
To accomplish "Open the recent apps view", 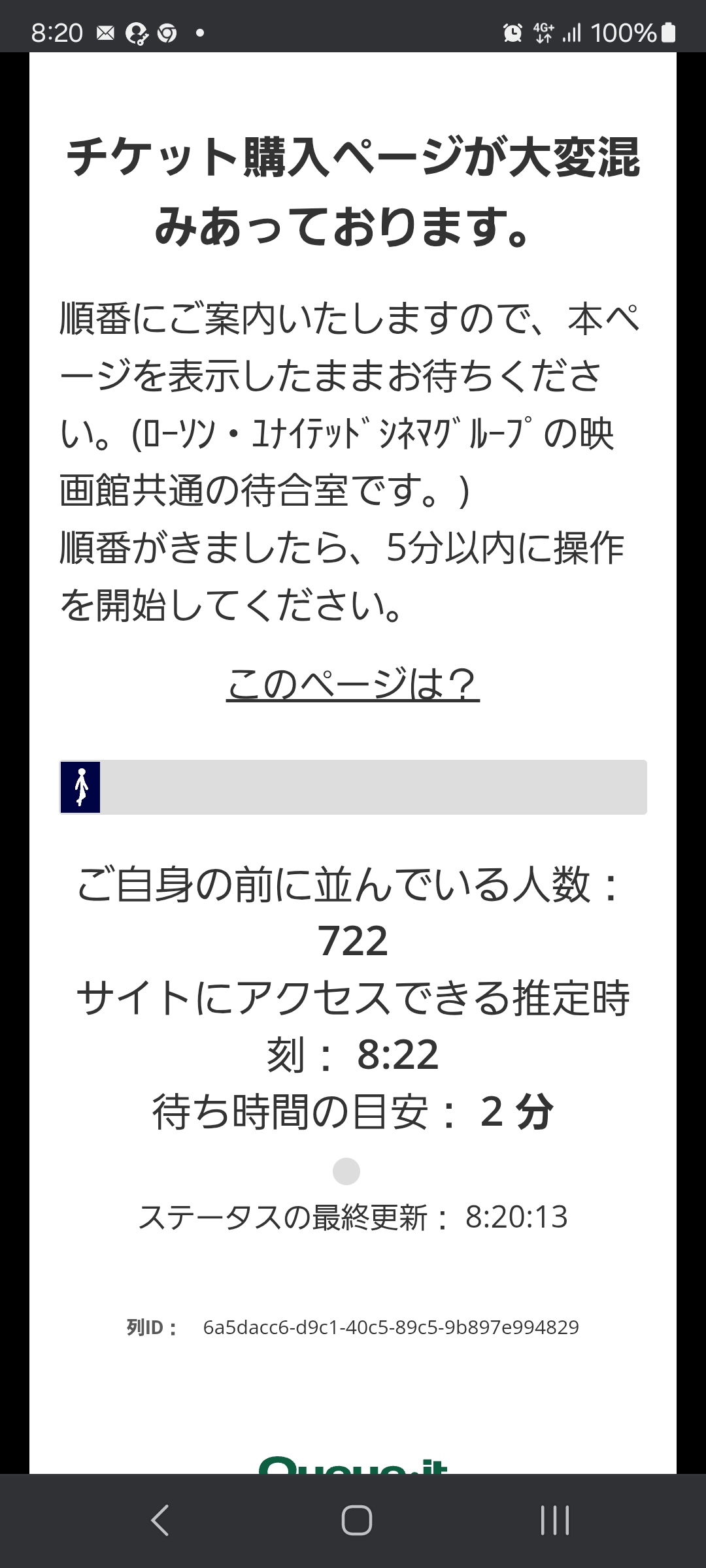I will click(x=554, y=1520).
